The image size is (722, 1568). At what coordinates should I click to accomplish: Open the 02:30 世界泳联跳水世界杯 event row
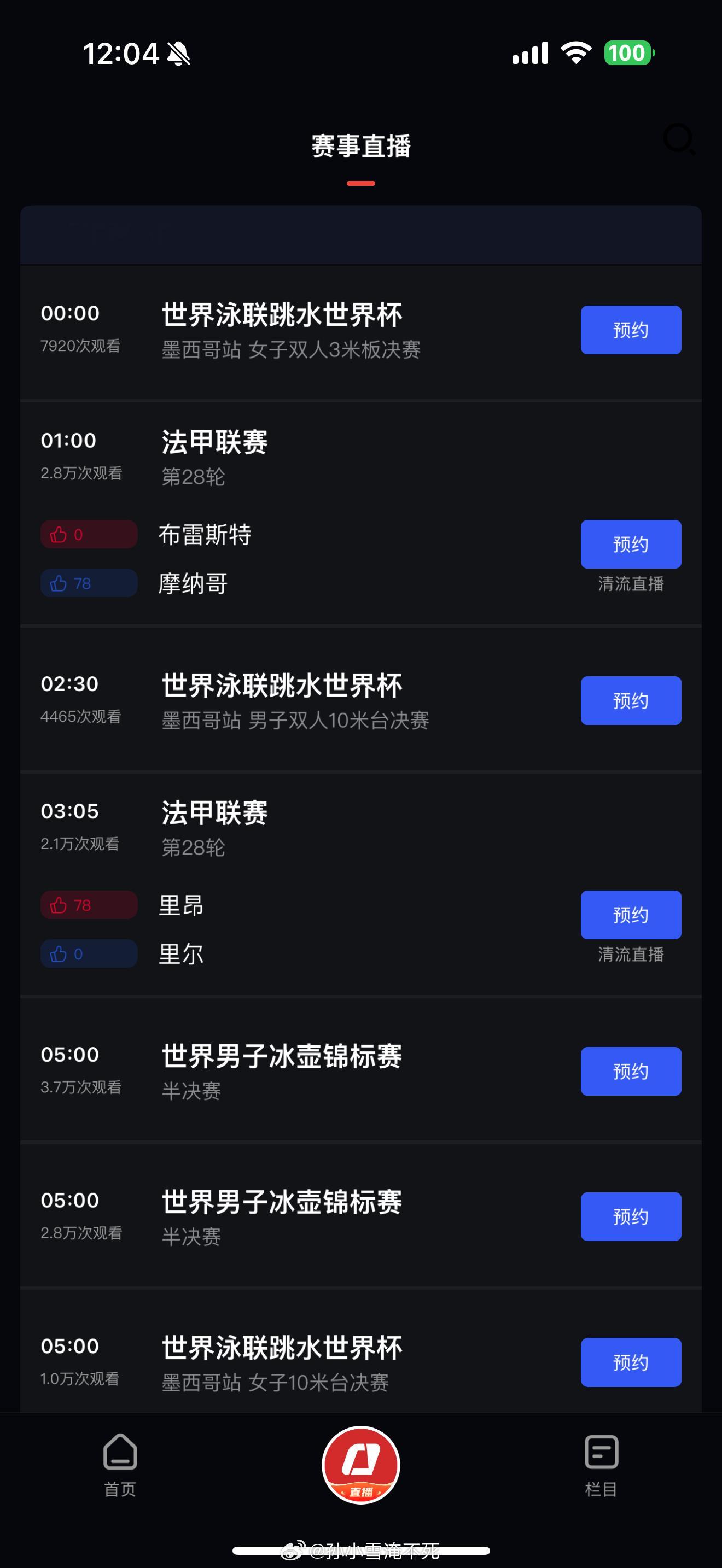[361, 700]
